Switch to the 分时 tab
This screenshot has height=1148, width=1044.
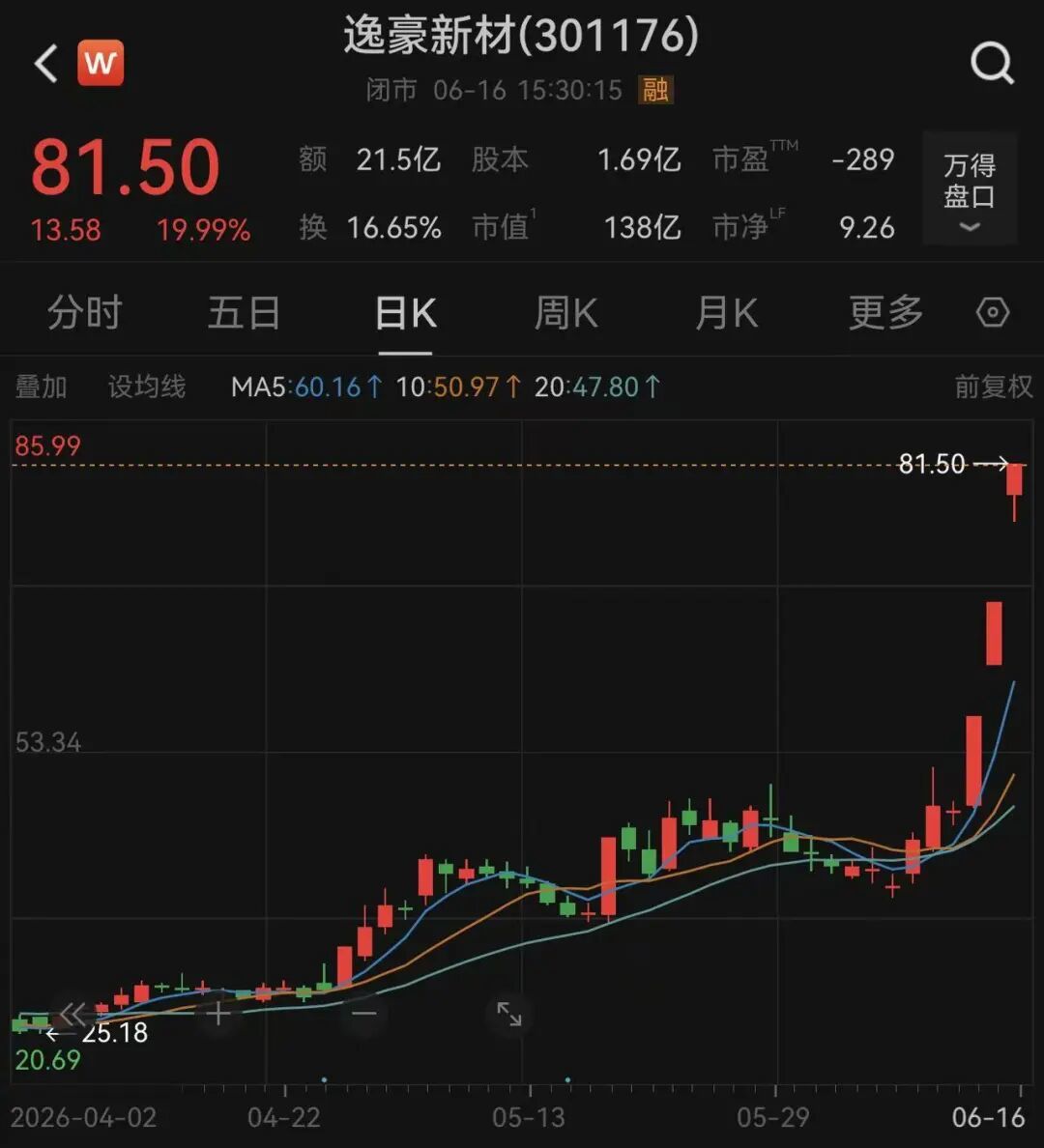click(84, 313)
